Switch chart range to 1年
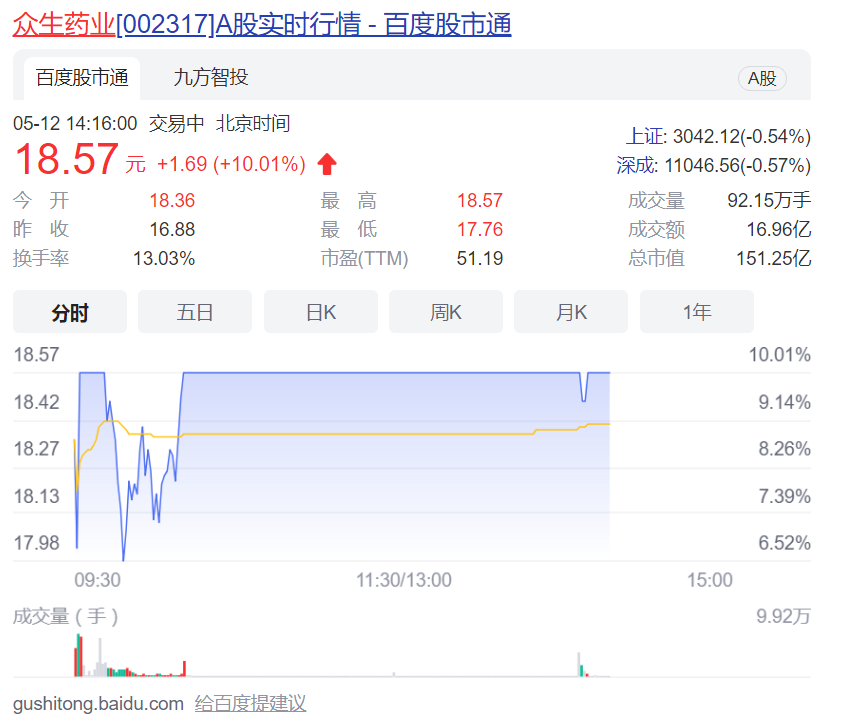Screen dimensions: 845x721 point(697,312)
